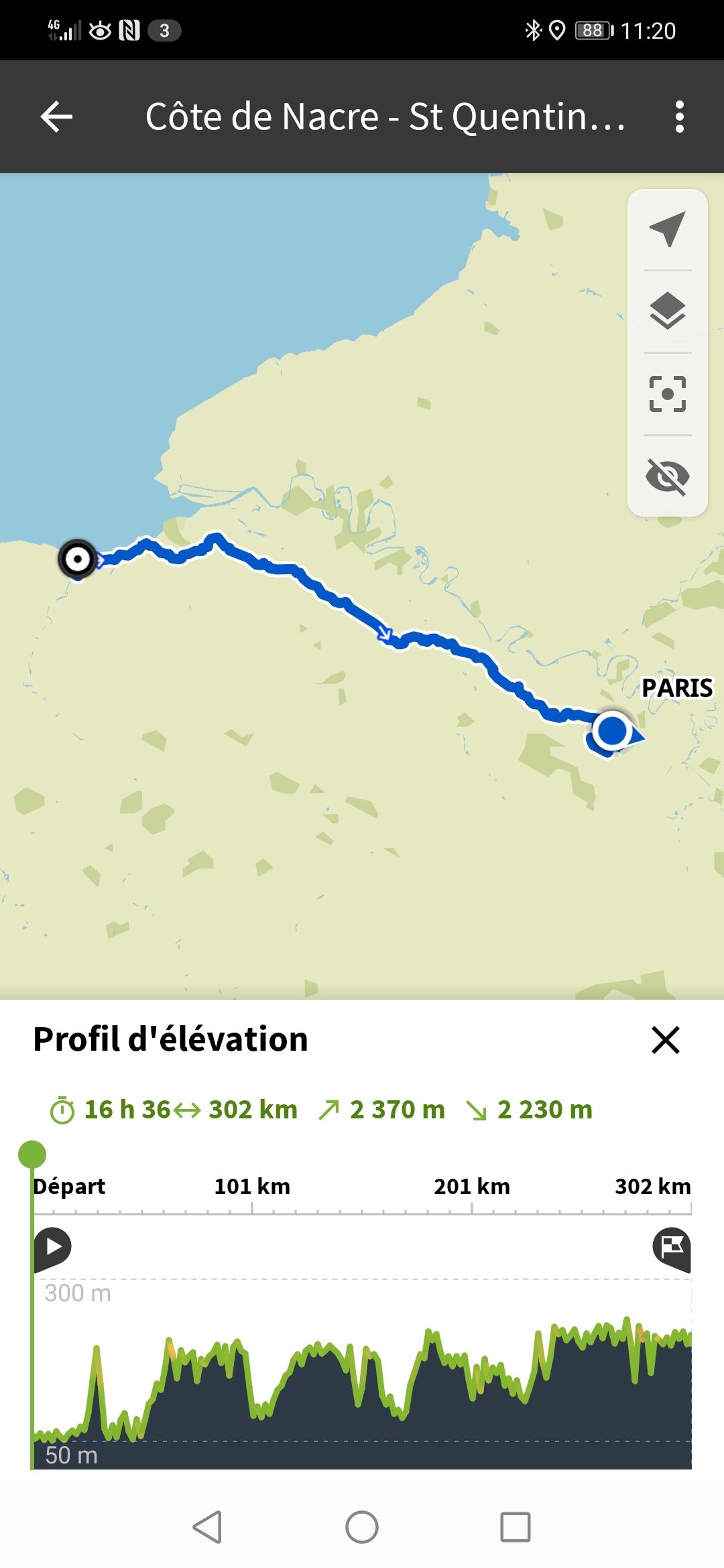Tap the system home button
The height and width of the screenshot is (1568, 724).
(362, 1527)
